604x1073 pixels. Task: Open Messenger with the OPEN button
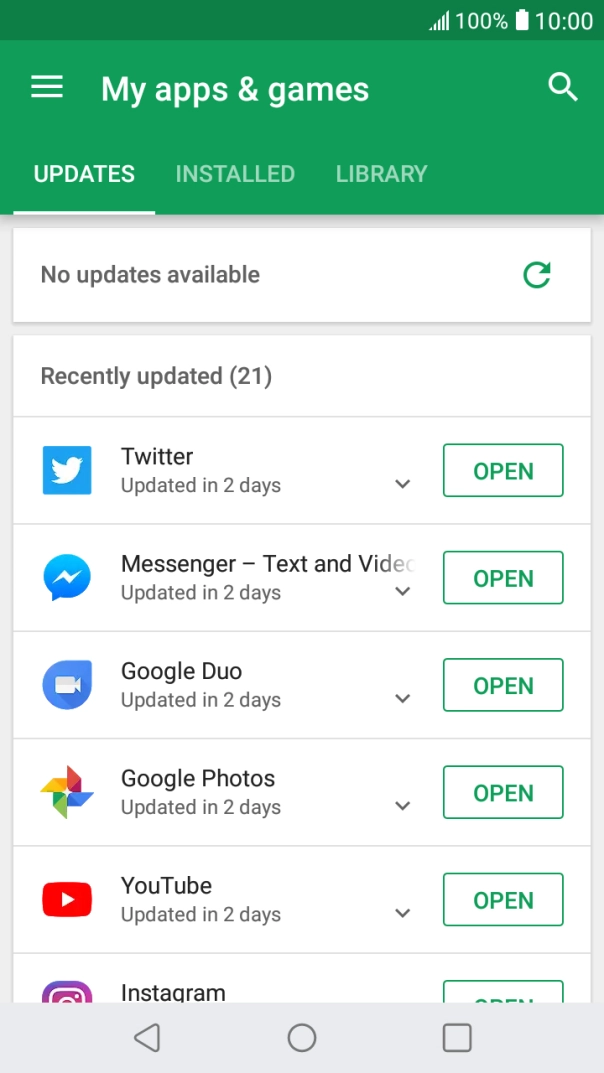pyautogui.click(x=503, y=578)
